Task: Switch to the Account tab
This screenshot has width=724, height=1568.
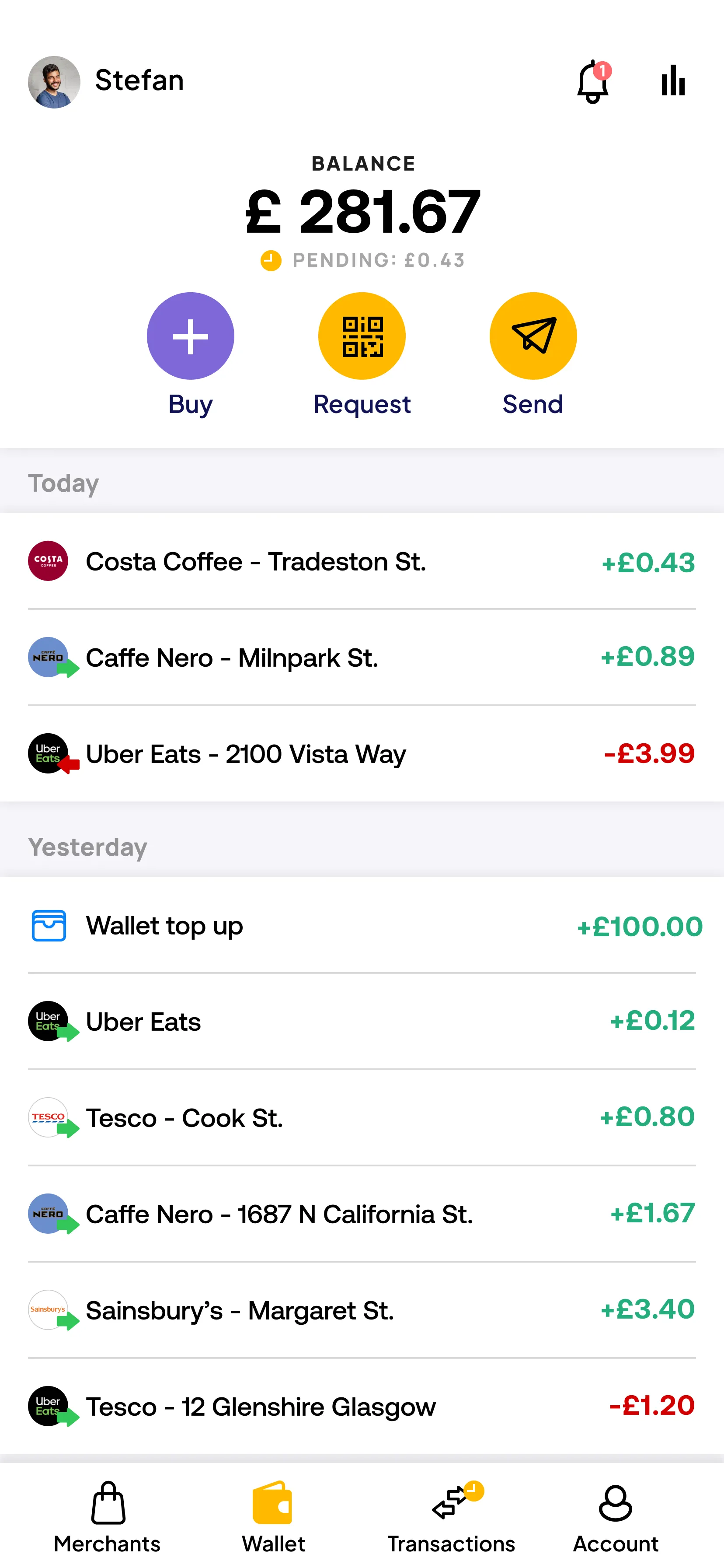Action: [x=615, y=1517]
